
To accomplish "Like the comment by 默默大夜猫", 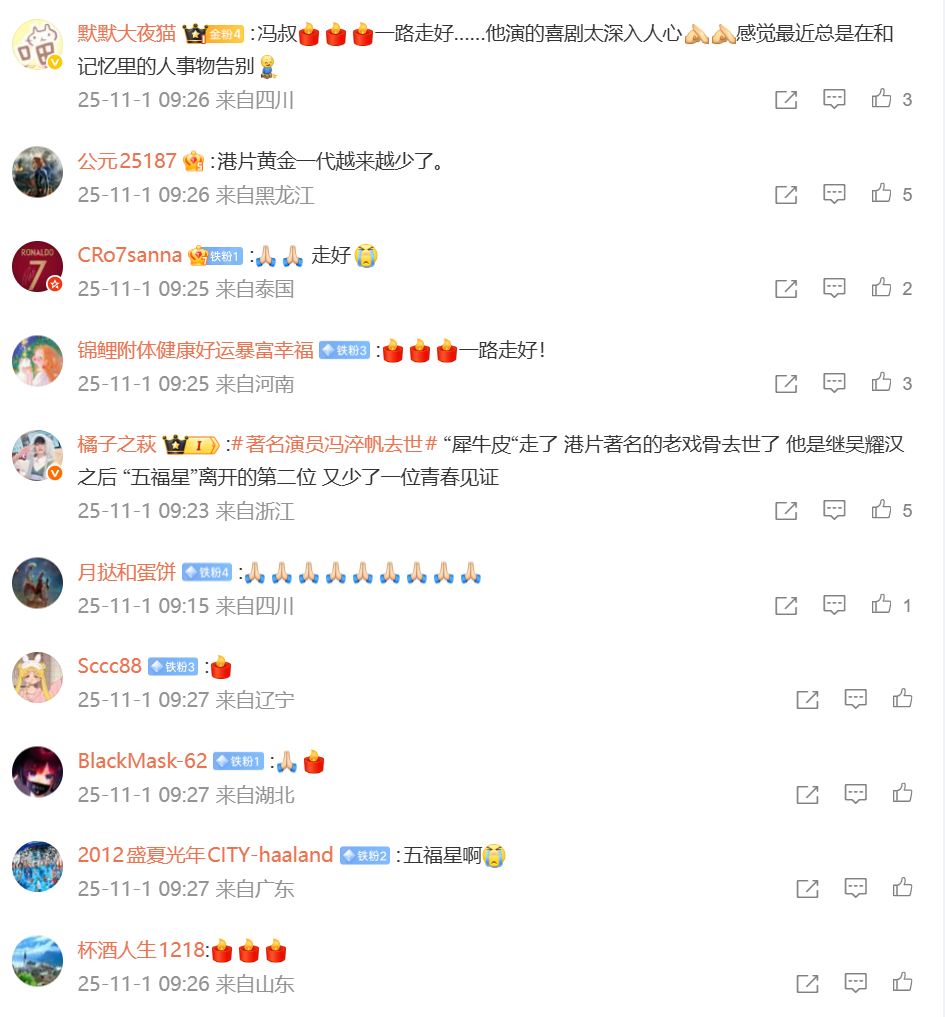I will point(881,99).
